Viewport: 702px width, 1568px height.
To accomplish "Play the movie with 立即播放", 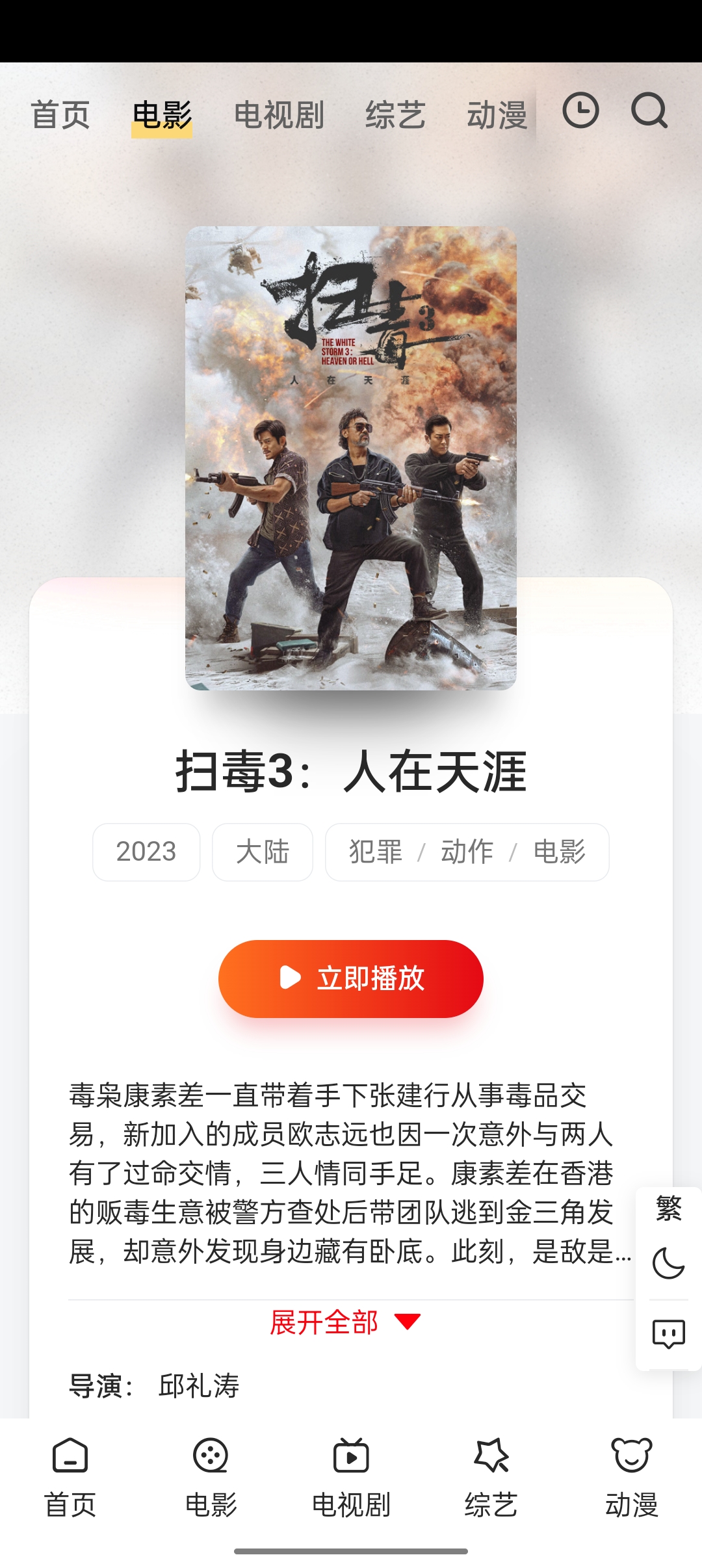I will click(x=351, y=978).
